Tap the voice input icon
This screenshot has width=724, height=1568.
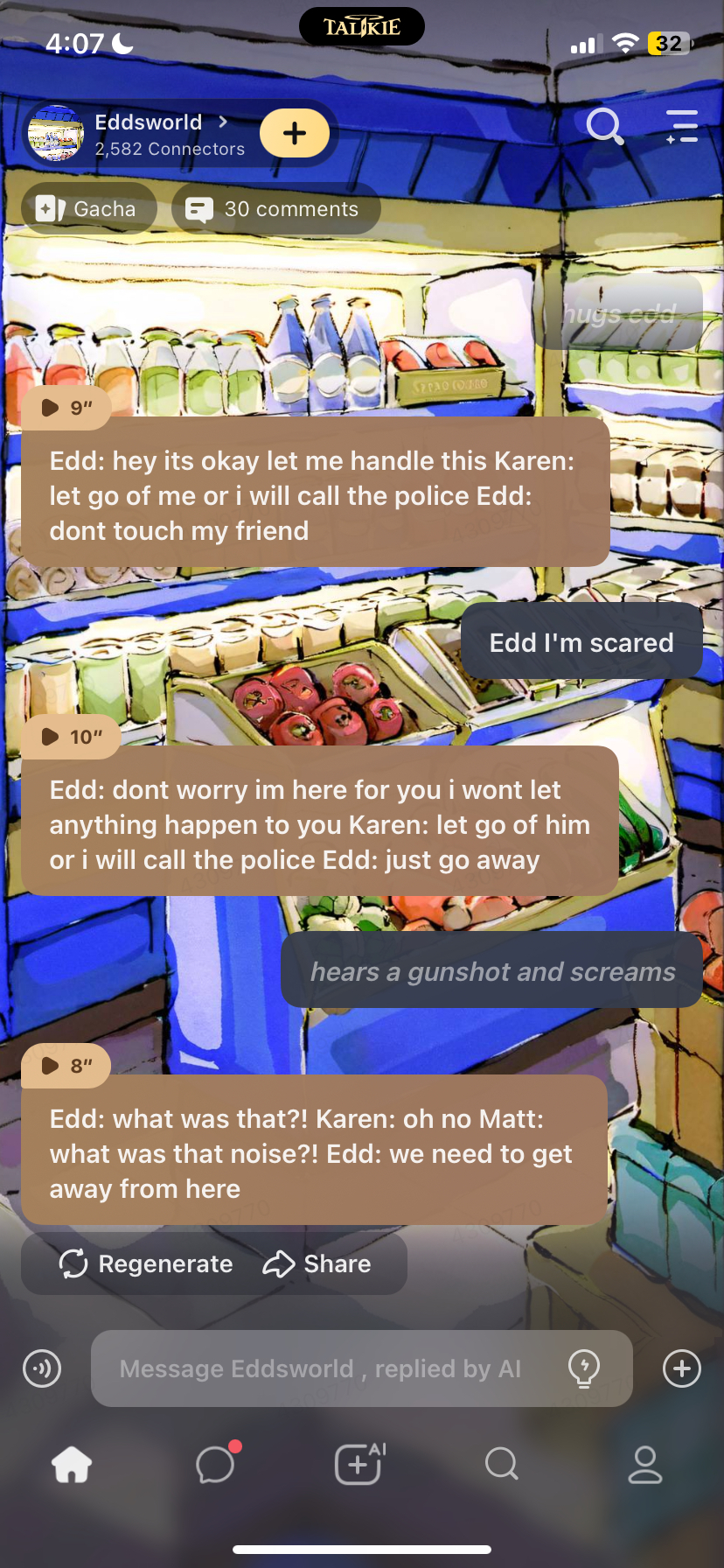tap(42, 1368)
